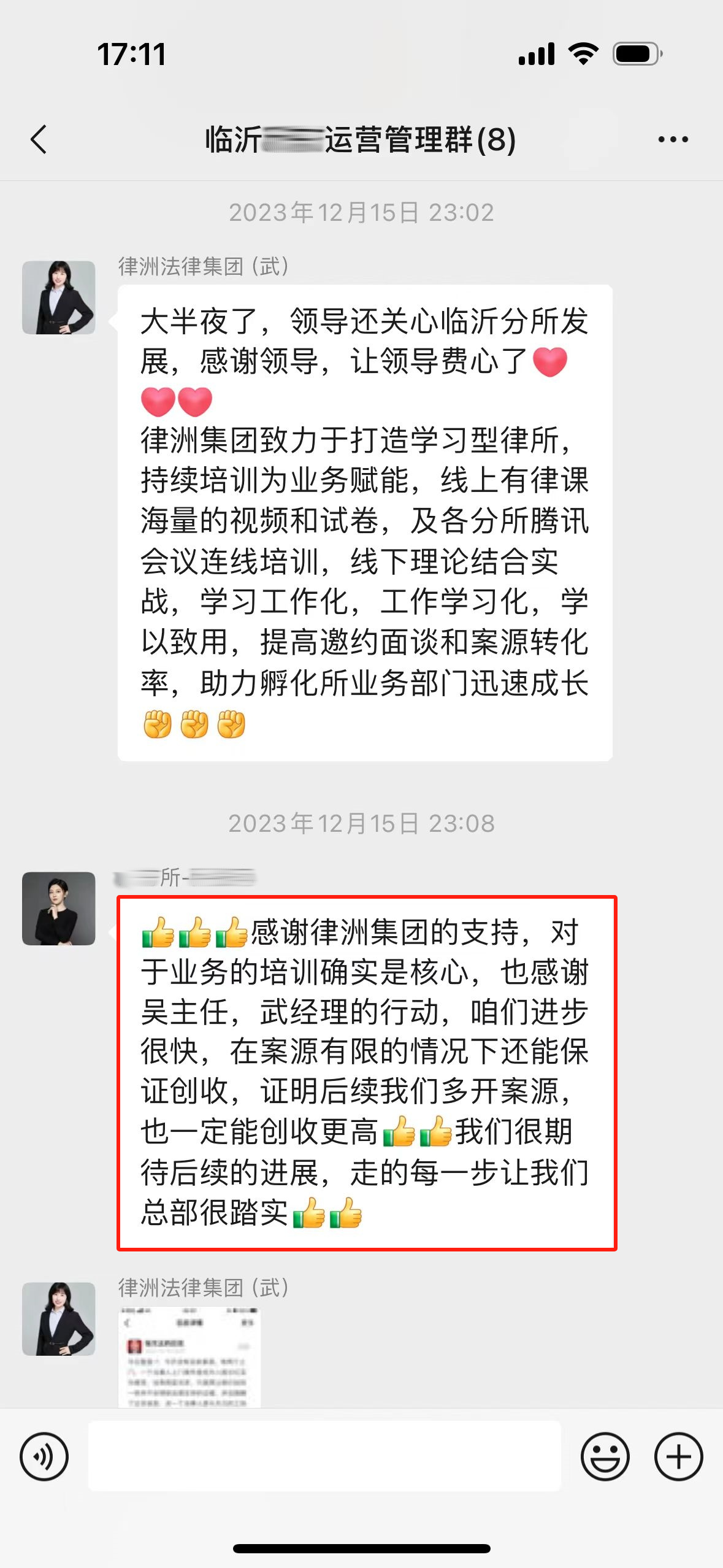The height and width of the screenshot is (1568, 723).
Task: View avatar of 律洲法律集团 (武) at 23:02
Action: coord(59,298)
